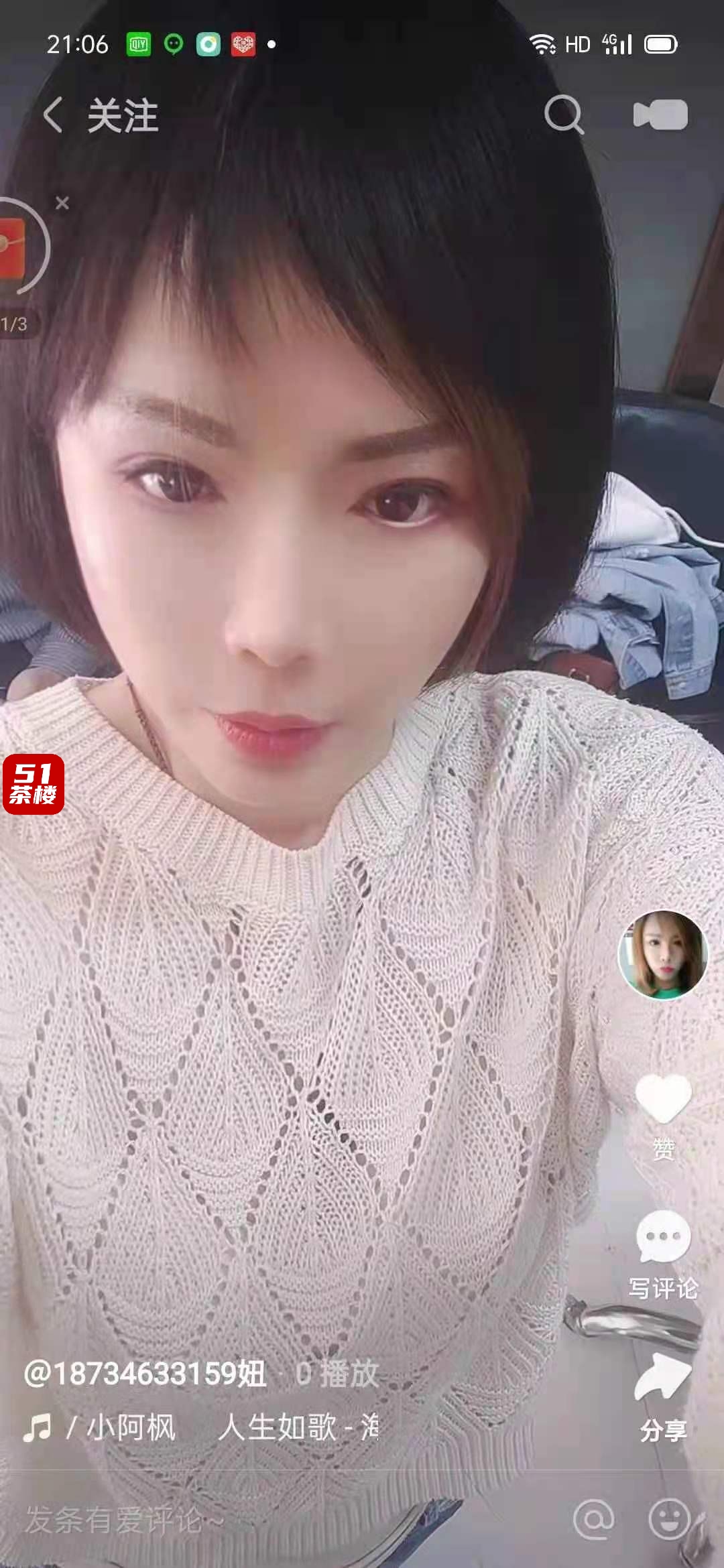Dismiss the music disc with the X toggle
The image size is (724, 1568).
(x=61, y=202)
